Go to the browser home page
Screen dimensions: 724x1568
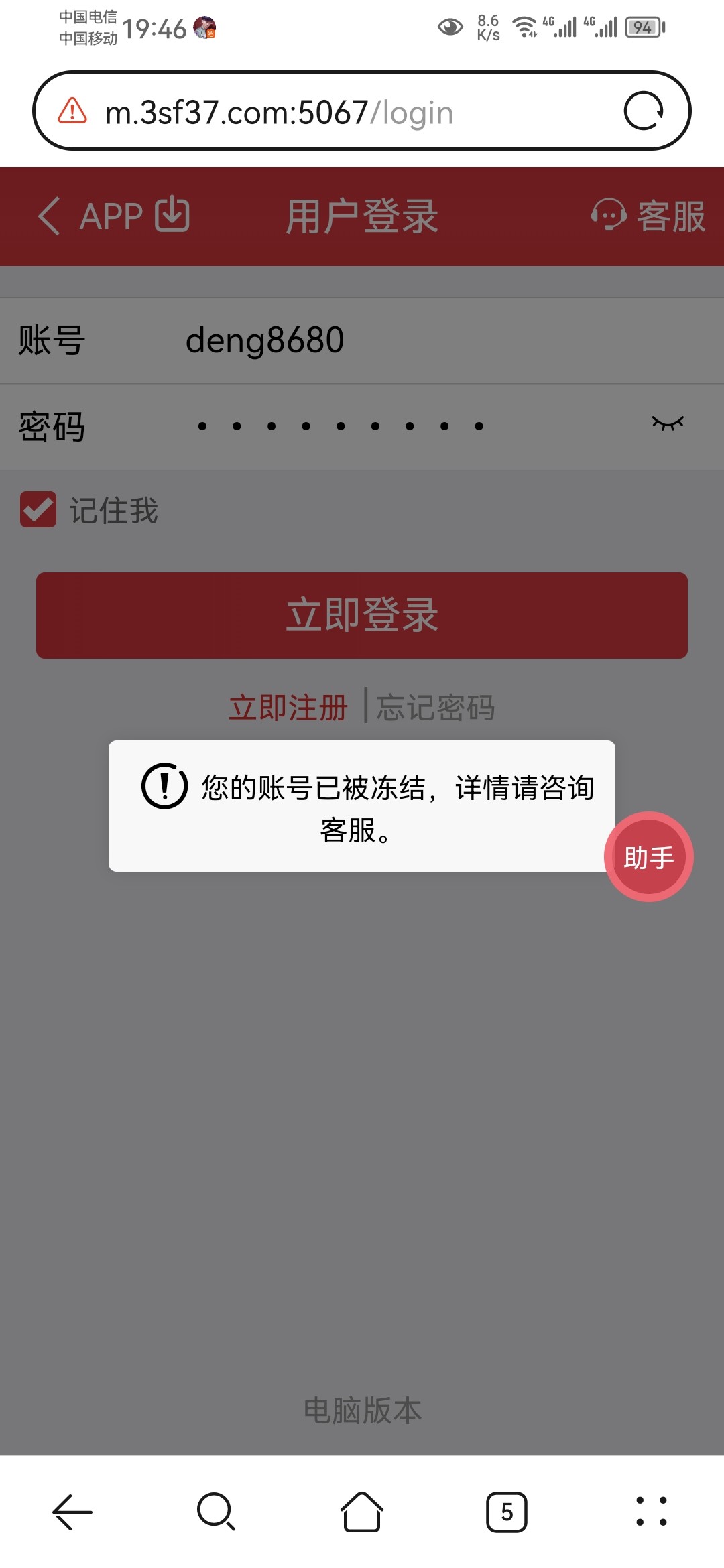(x=362, y=1512)
